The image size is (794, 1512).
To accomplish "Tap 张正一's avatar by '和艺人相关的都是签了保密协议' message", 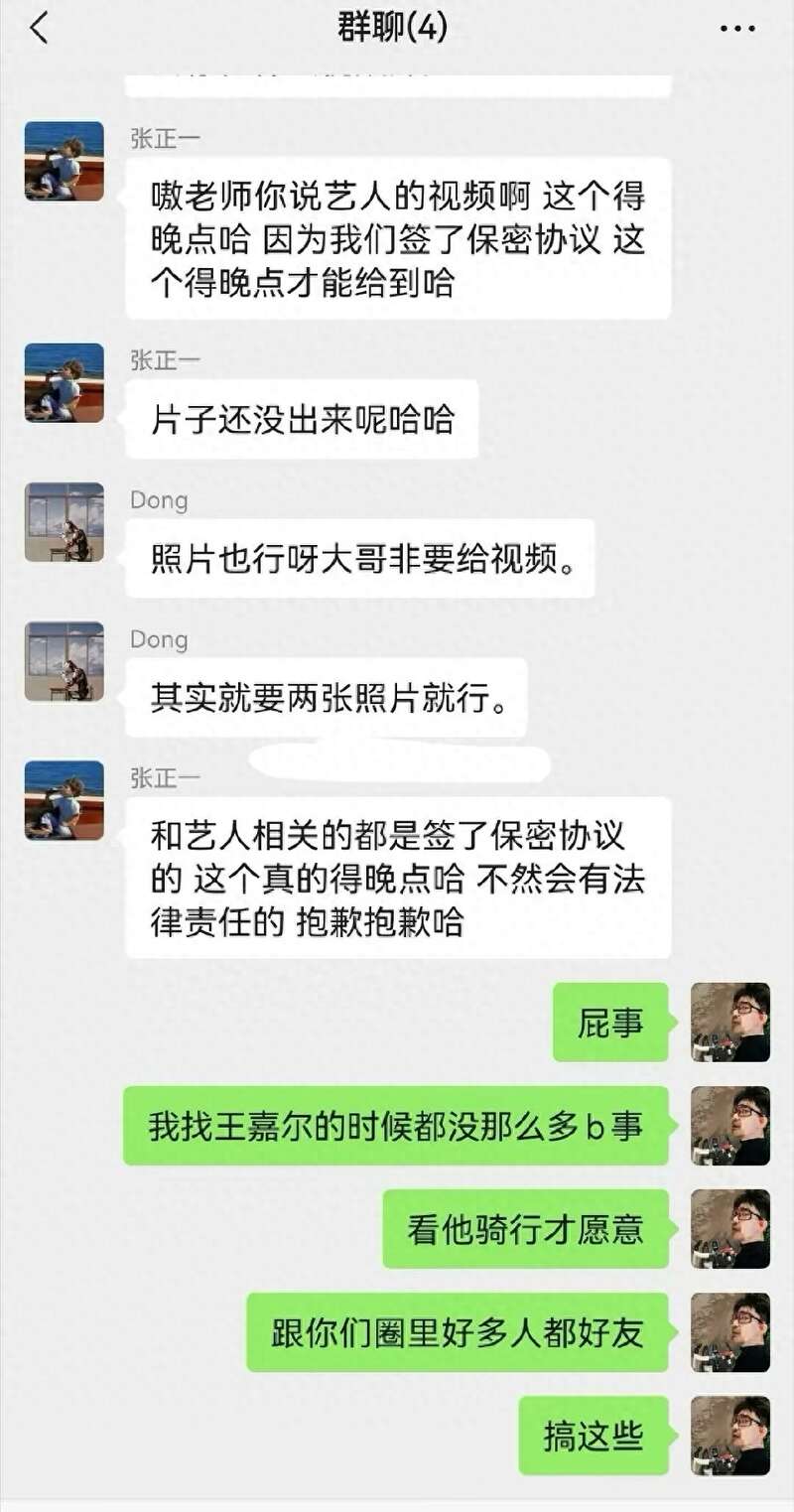I will [x=65, y=800].
